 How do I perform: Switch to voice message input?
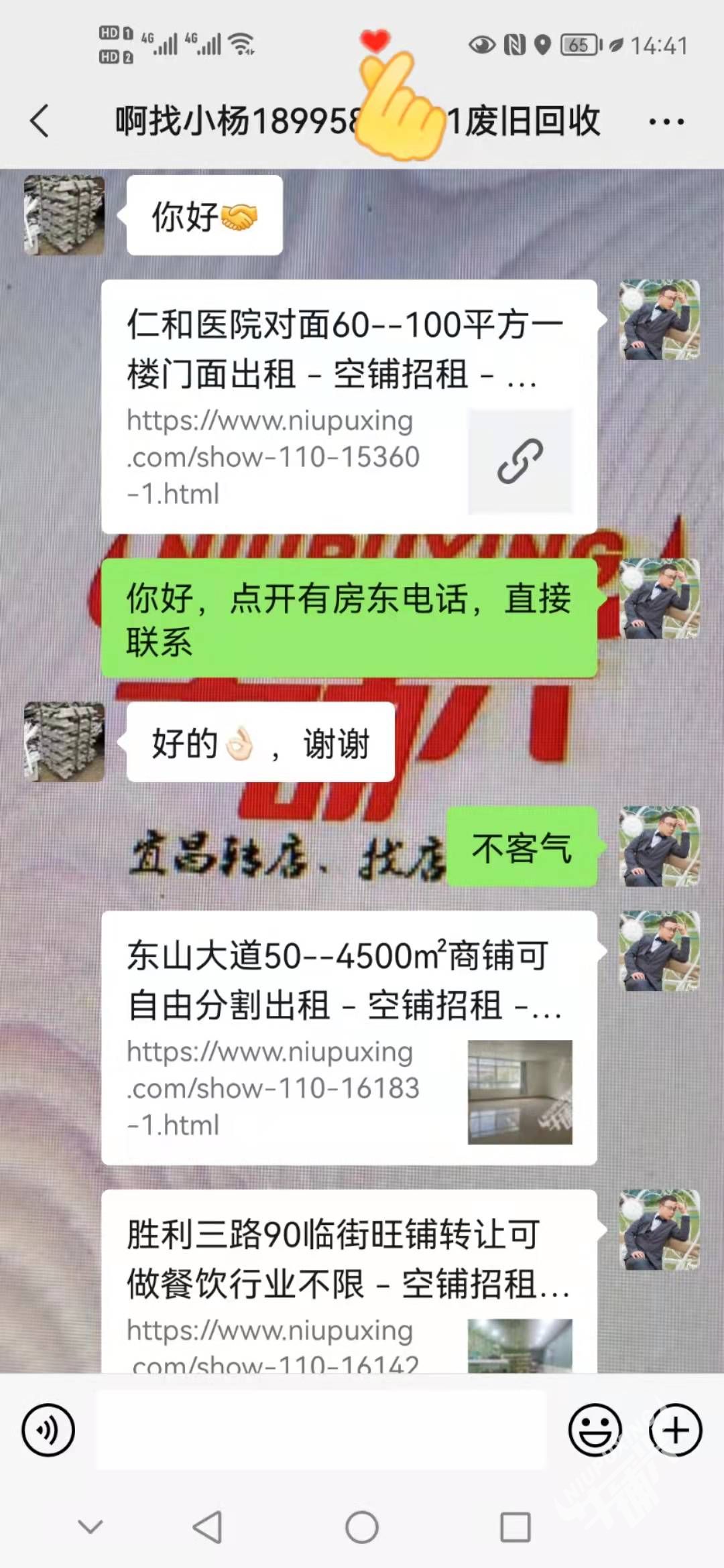point(48,1430)
